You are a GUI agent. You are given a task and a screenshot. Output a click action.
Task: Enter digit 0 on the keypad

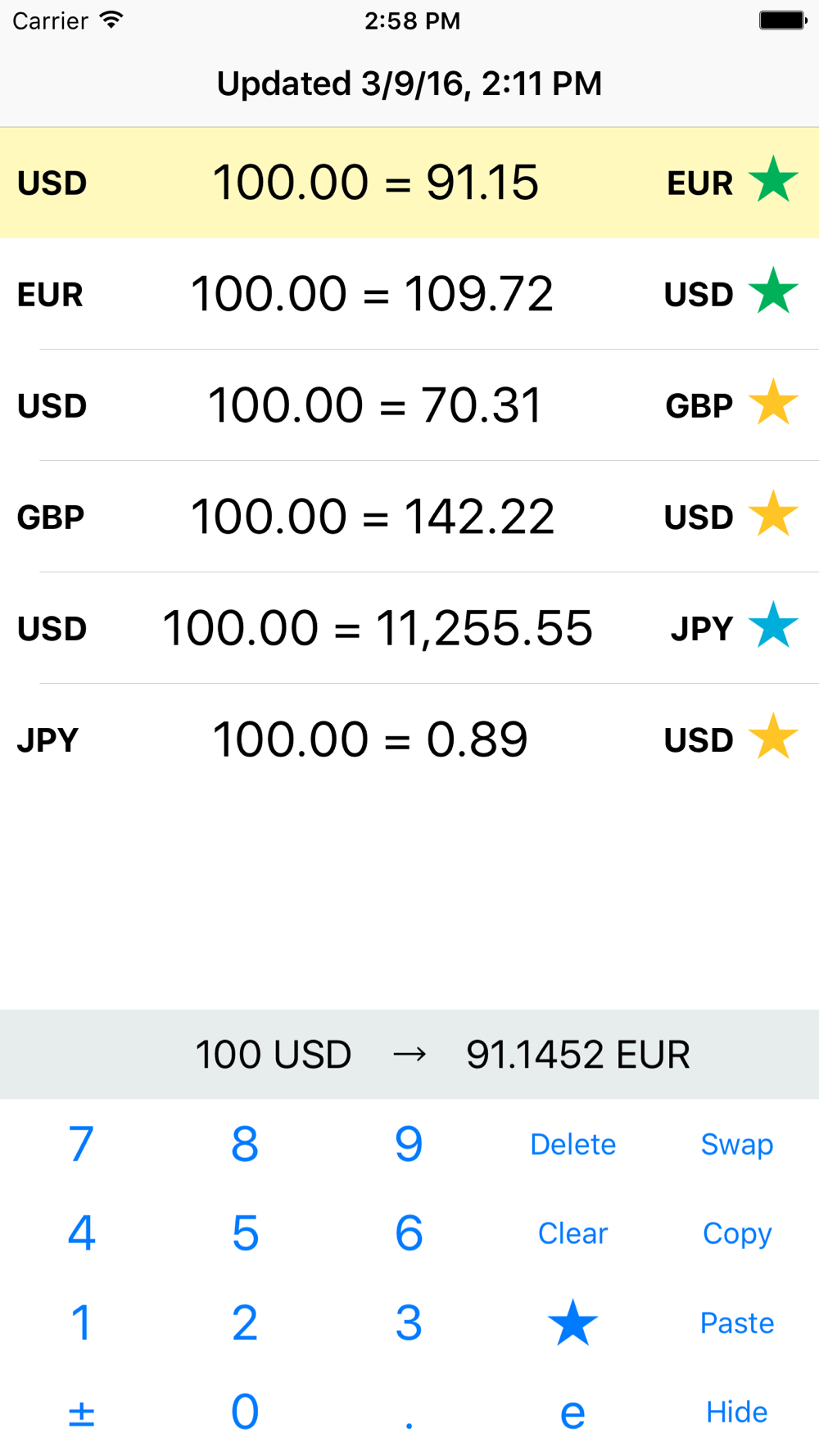coord(245,1412)
